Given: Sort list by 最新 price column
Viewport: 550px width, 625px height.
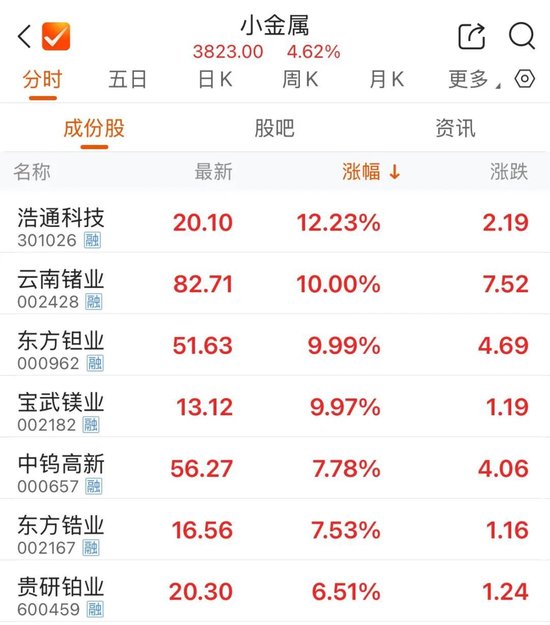Looking at the screenshot, I should pos(213,172).
